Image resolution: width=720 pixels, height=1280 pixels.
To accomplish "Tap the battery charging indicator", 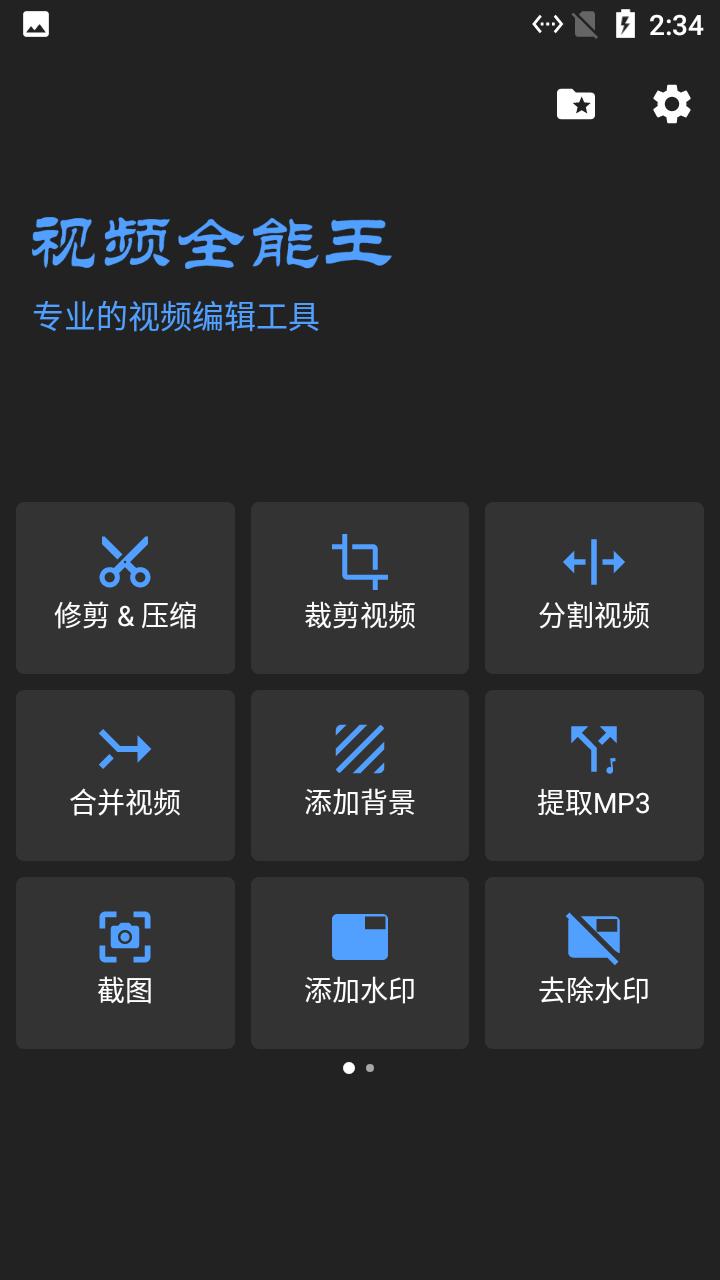I will [625, 23].
